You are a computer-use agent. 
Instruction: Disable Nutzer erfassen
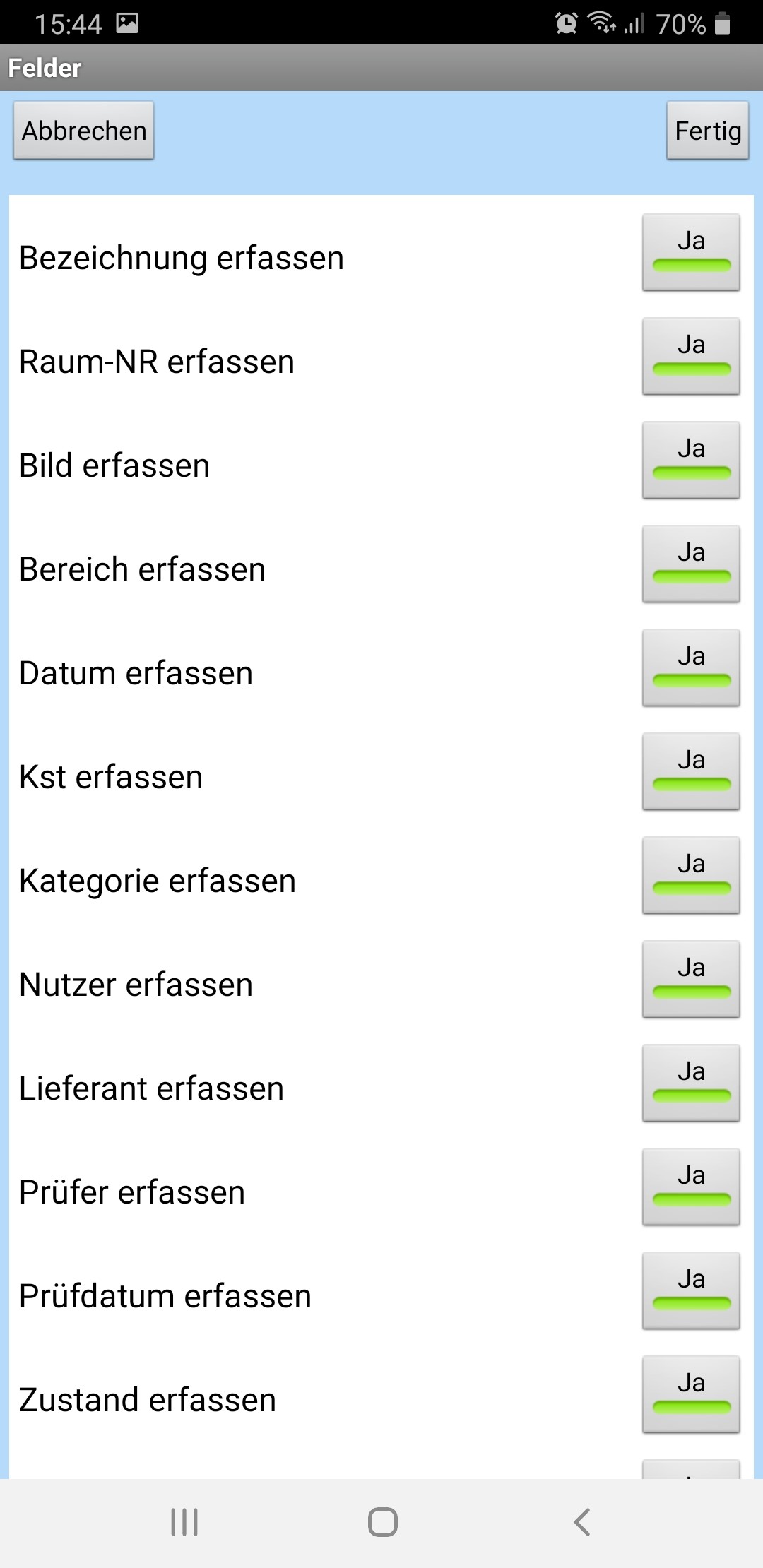tap(691, 980)
